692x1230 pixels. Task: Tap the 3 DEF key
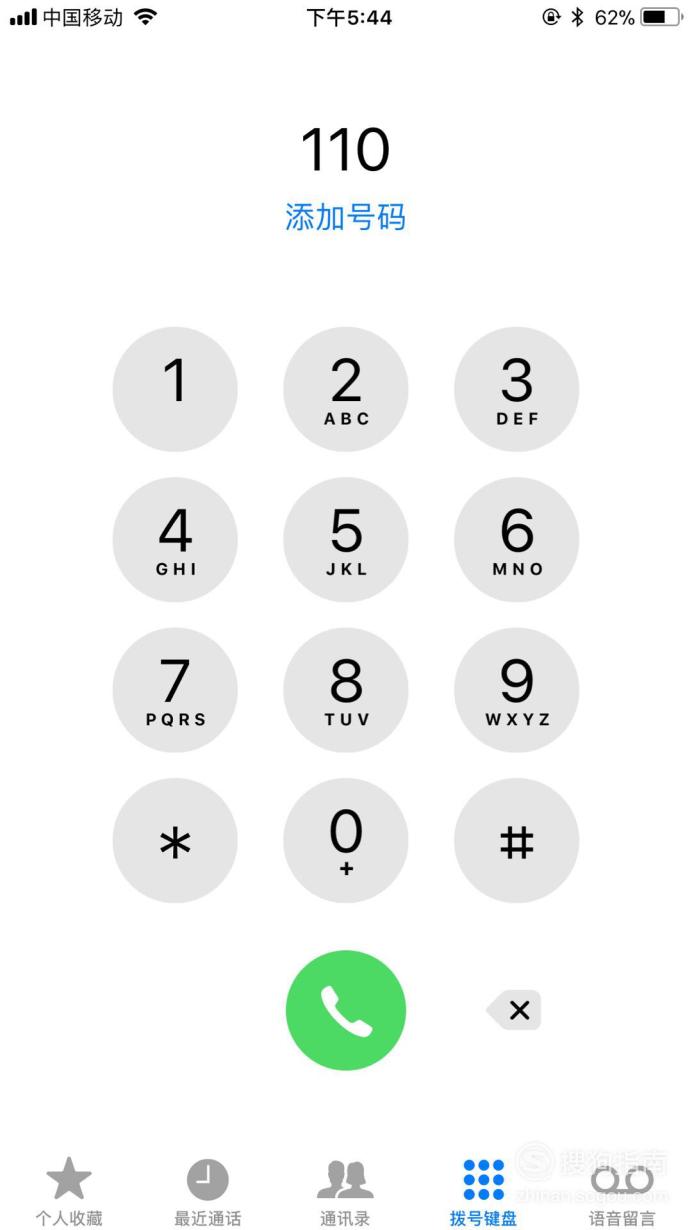pyautogui.click(x=517, y=390)
